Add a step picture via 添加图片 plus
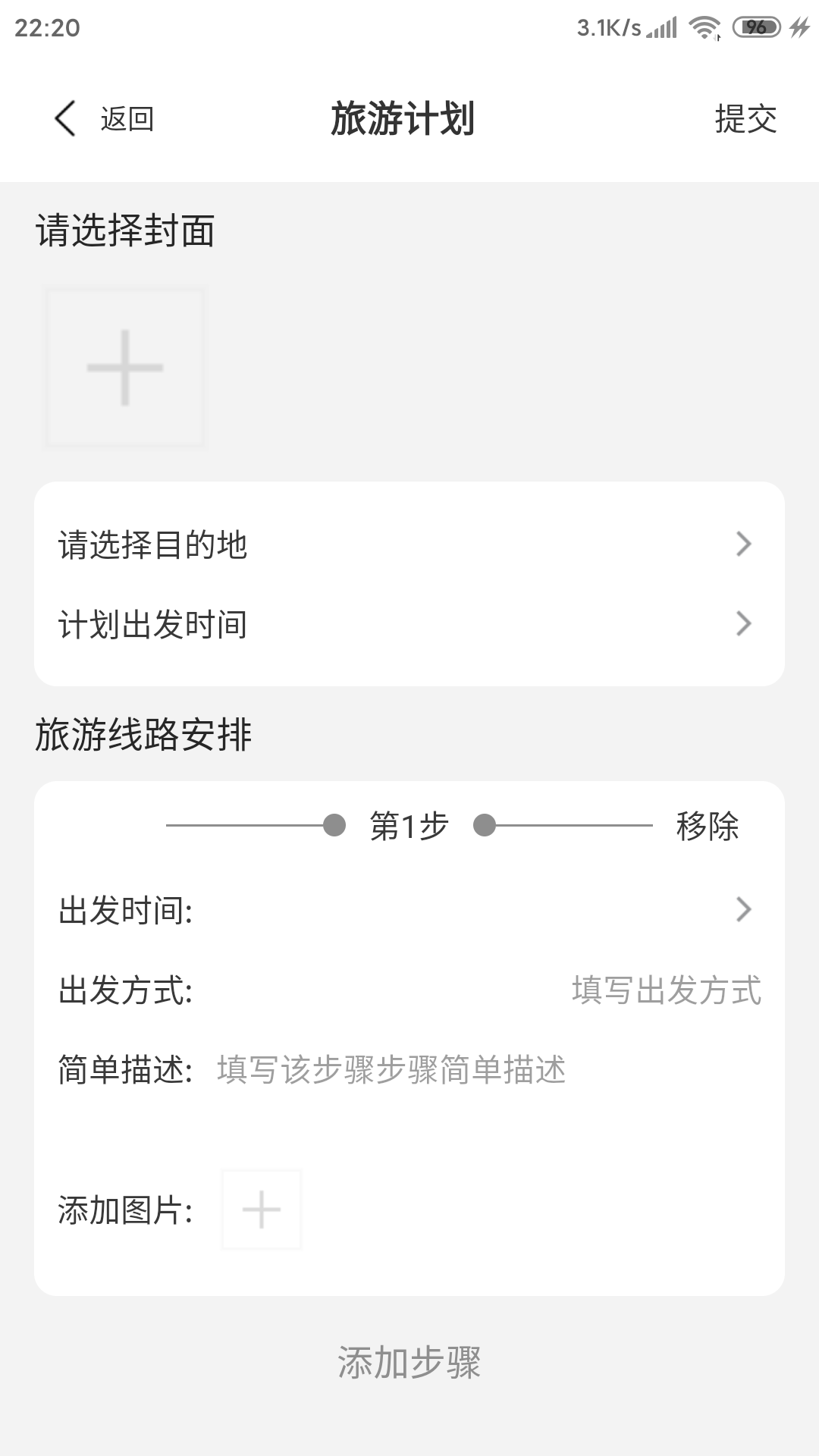819x1456 pixels. (x=262, y=1209)
